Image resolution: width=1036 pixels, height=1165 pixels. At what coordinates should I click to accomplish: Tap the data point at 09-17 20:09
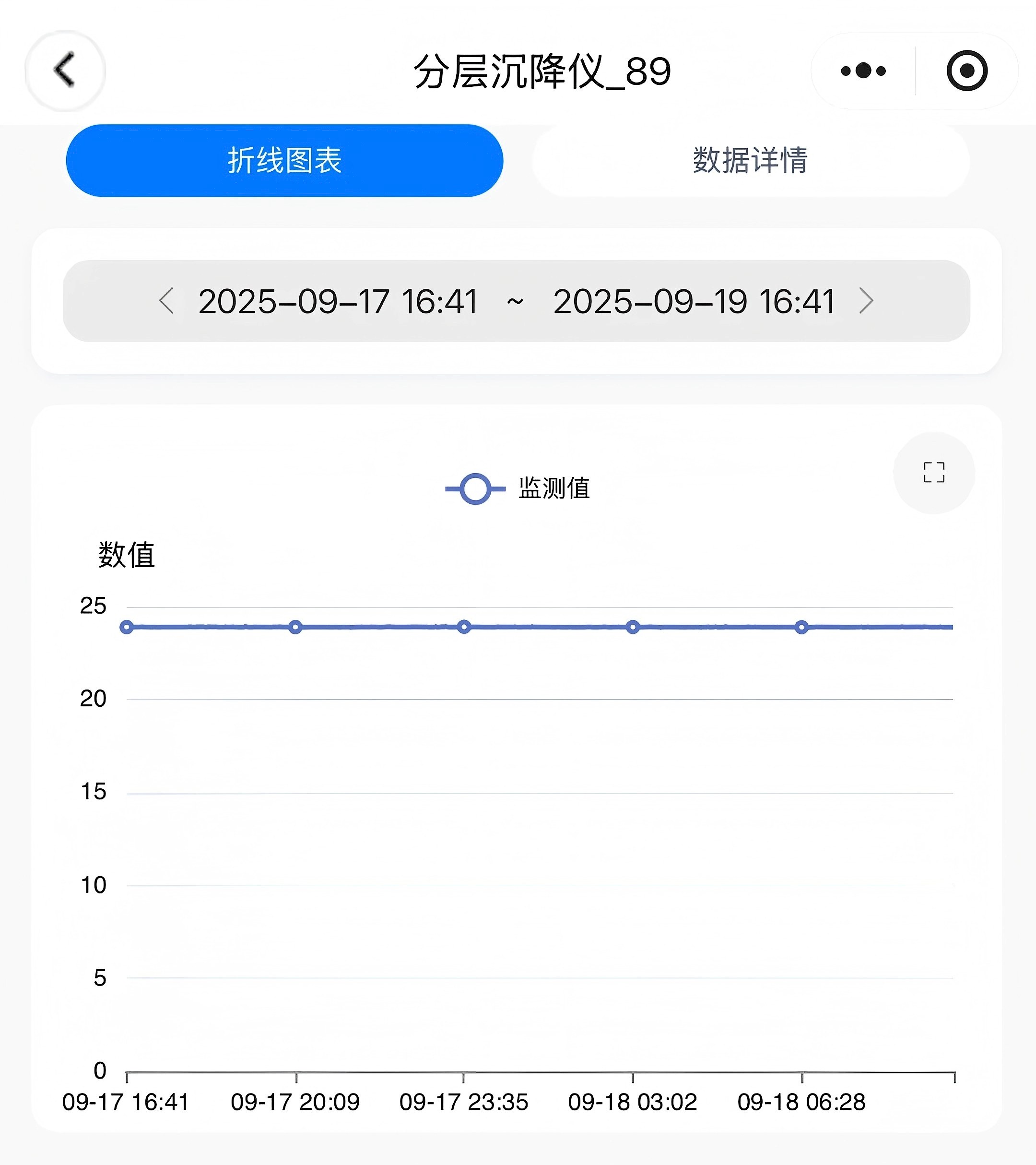(x=295, y=627)
